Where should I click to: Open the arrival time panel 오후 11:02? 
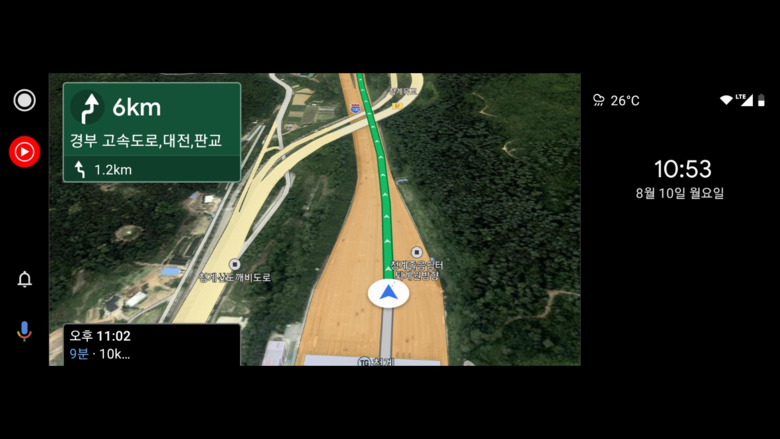tap(152, 344)
